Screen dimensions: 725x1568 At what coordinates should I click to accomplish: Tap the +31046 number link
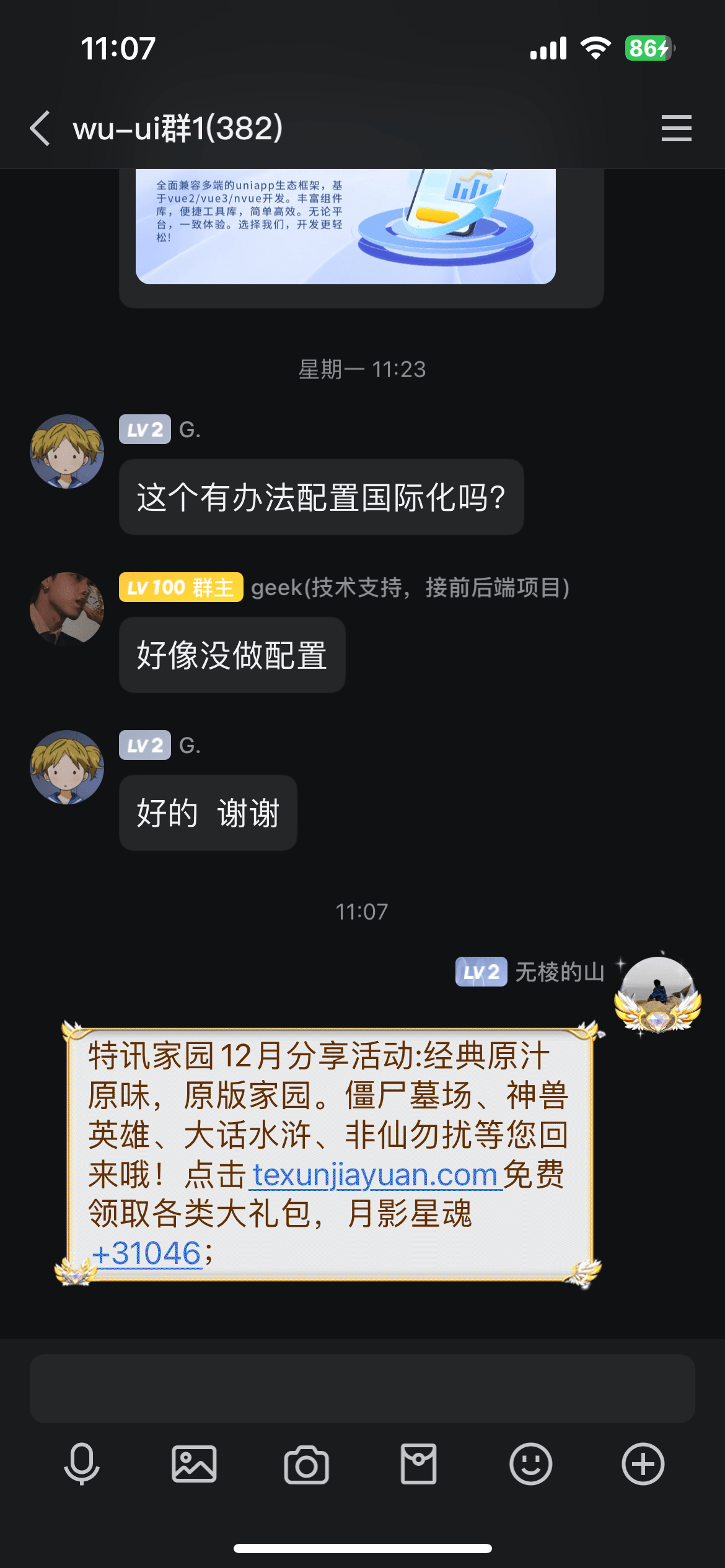pyautogui.click(x=147, y=1253)
